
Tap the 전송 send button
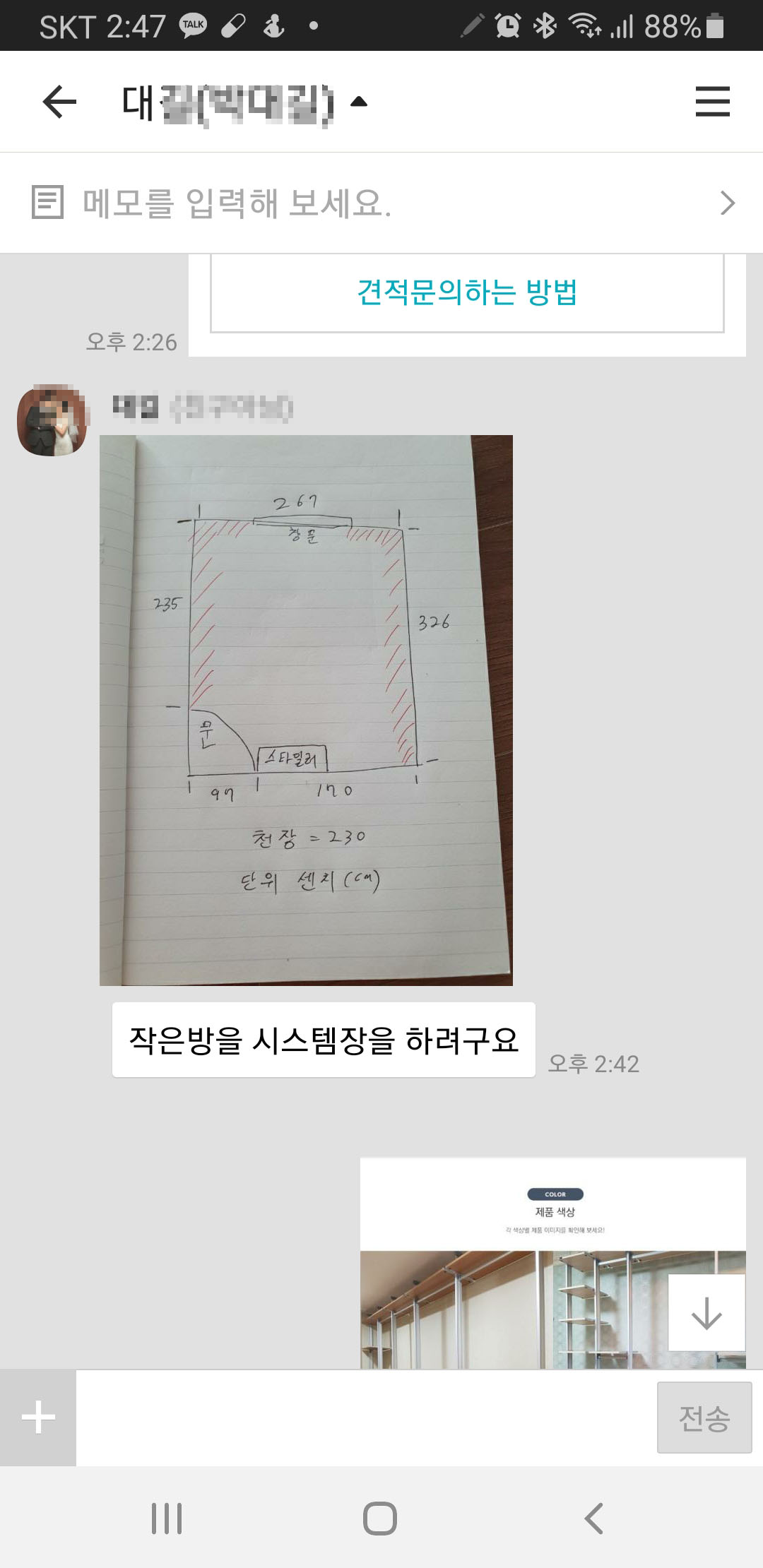pyautogui.click(x=704, y=1418)
